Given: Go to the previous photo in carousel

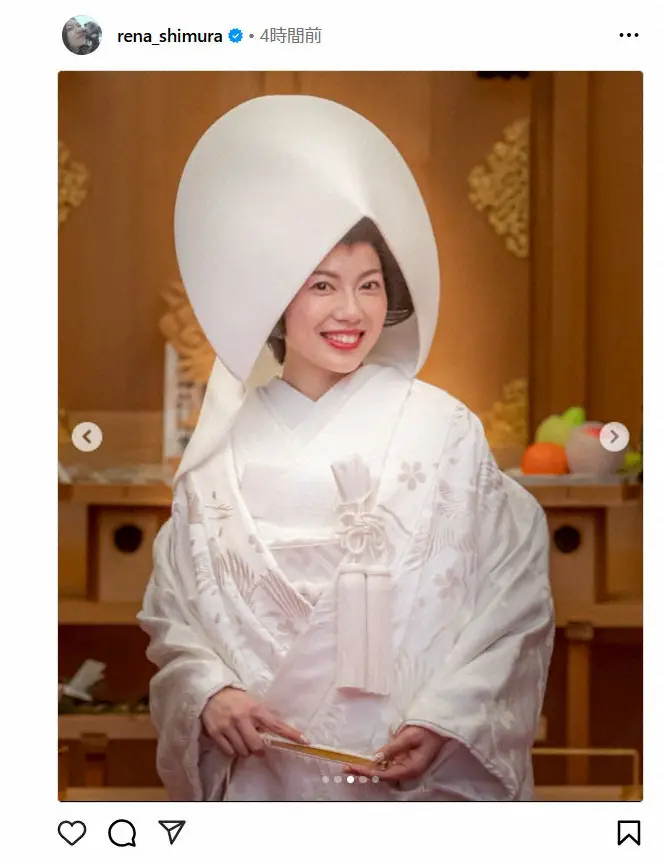Looking at the screenshot, I should click(x=87, y=437).
